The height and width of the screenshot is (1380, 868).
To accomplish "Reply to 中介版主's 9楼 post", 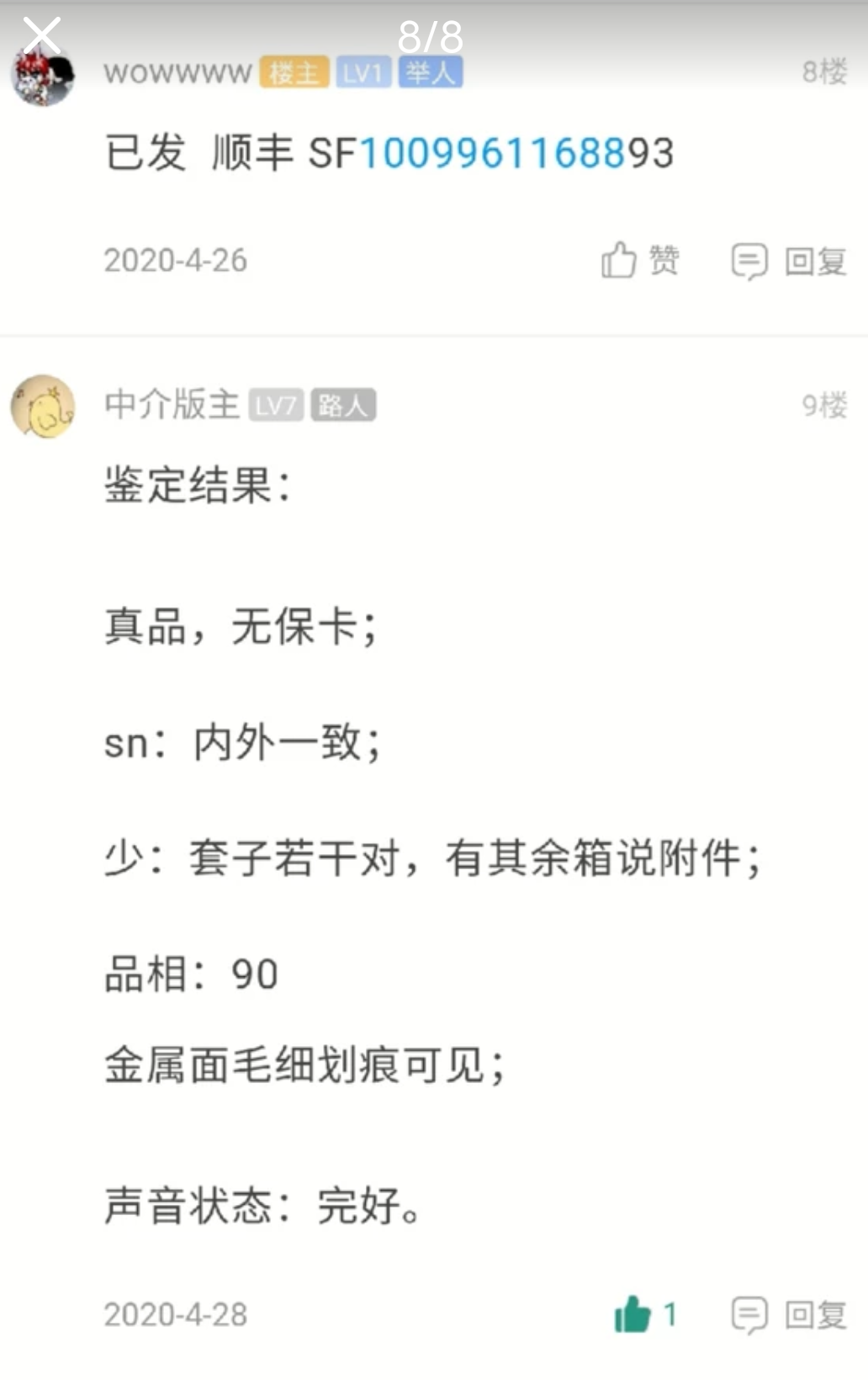I will (x=789, y=1314).
